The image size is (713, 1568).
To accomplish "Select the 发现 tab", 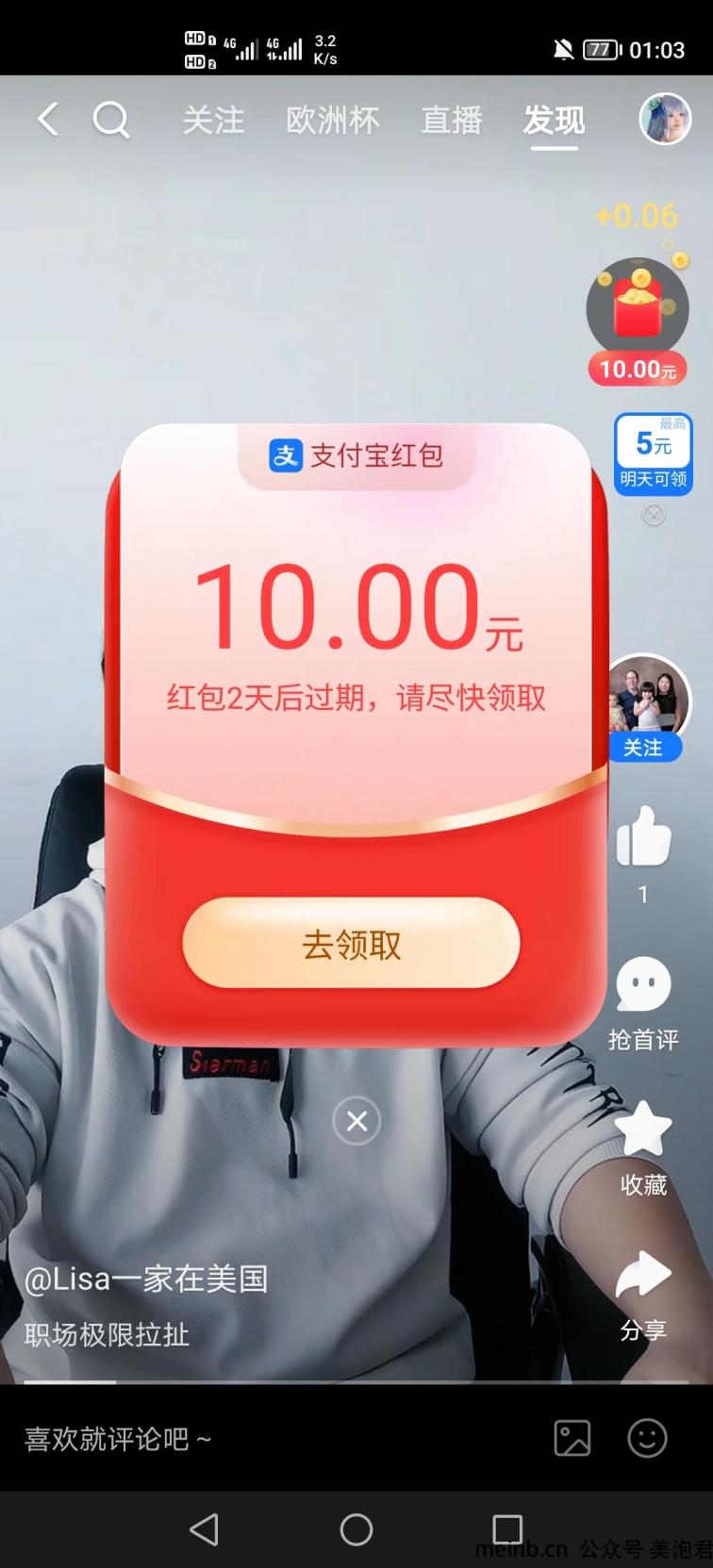I will point(555,121).
